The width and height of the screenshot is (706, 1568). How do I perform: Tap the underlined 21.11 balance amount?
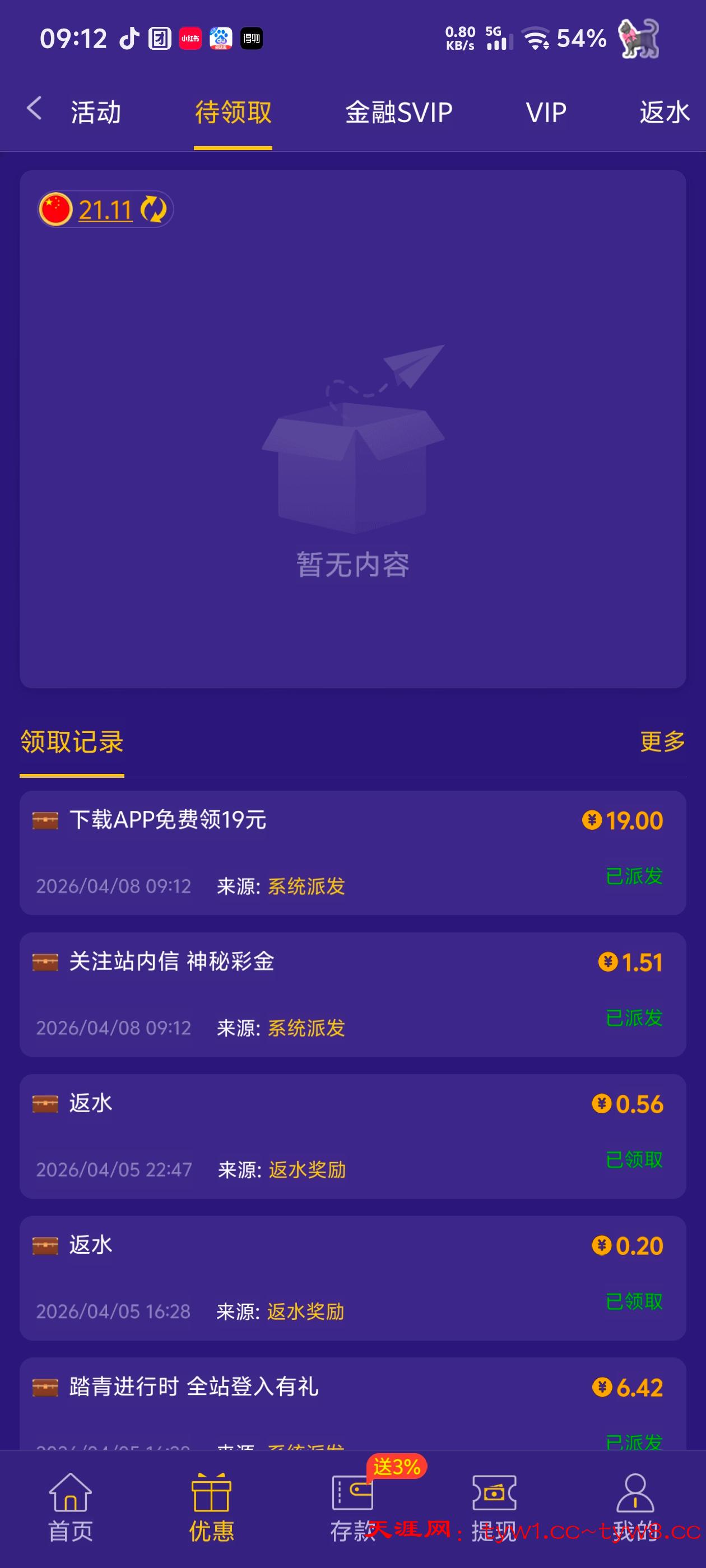[105, 209]
